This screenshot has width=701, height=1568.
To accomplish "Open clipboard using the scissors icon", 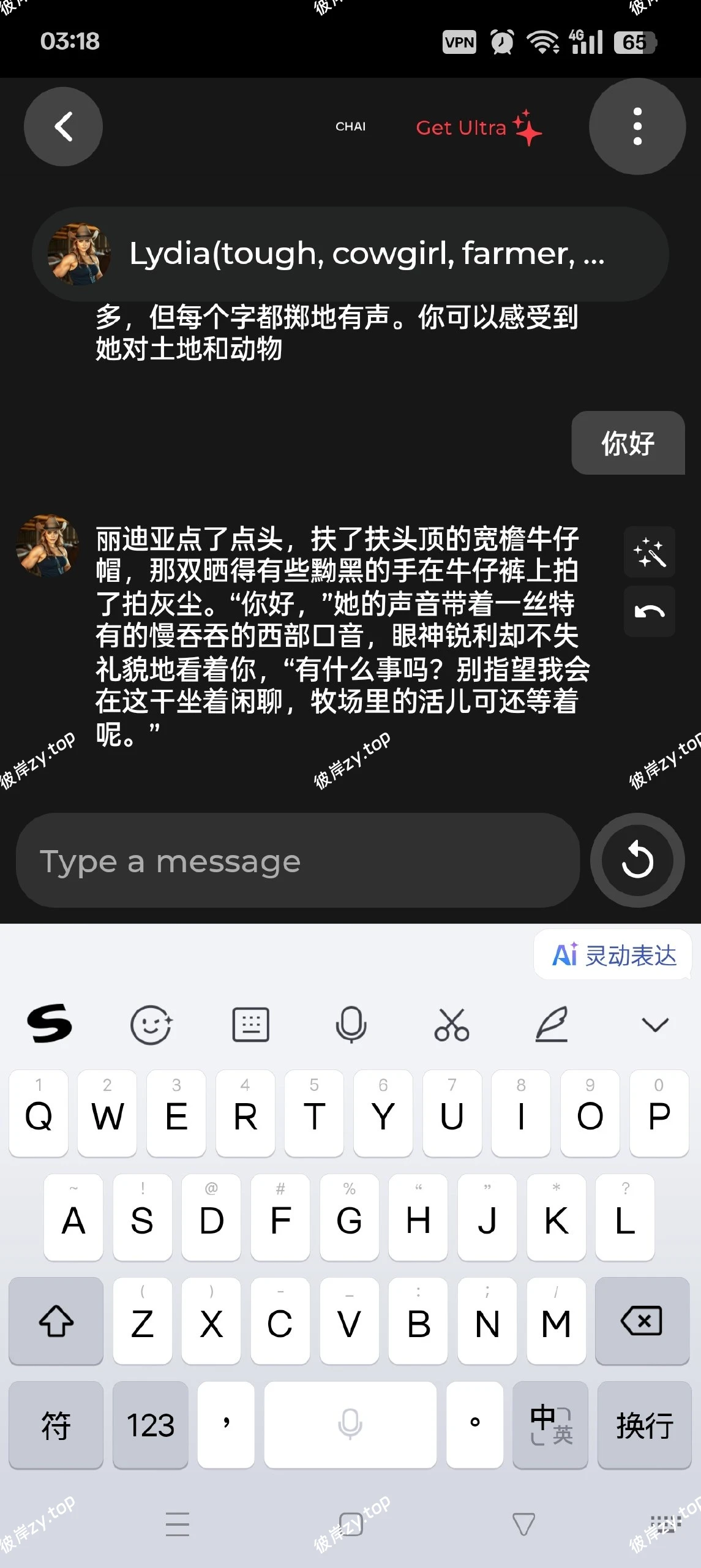I will point(451,1025).
